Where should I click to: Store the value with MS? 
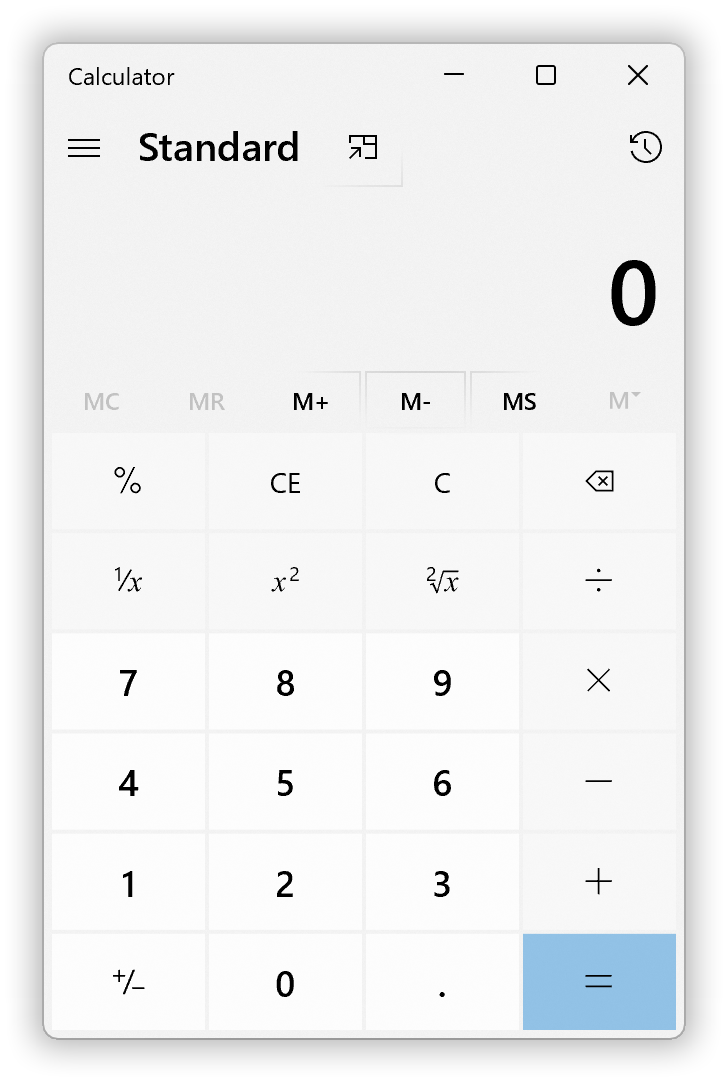click(x=519, y=402)
